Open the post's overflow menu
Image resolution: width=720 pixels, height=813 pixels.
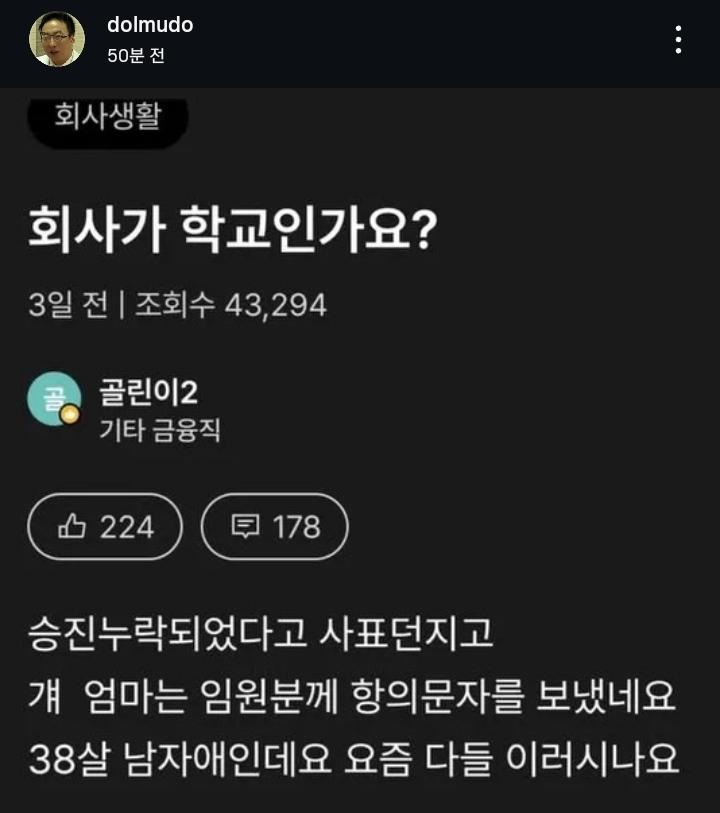[x=679, y=39]
